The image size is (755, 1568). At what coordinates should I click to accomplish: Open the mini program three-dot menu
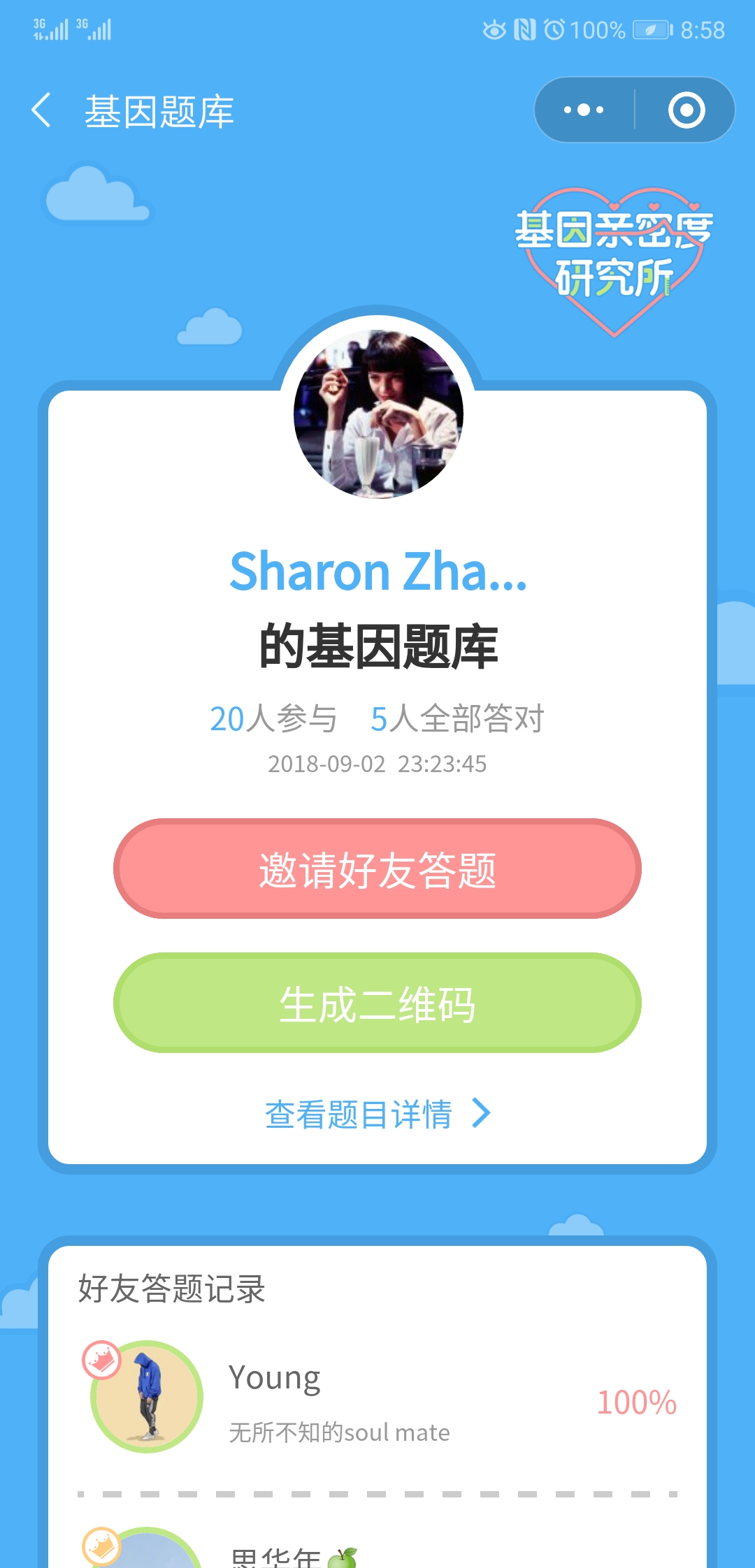point(584,110)
